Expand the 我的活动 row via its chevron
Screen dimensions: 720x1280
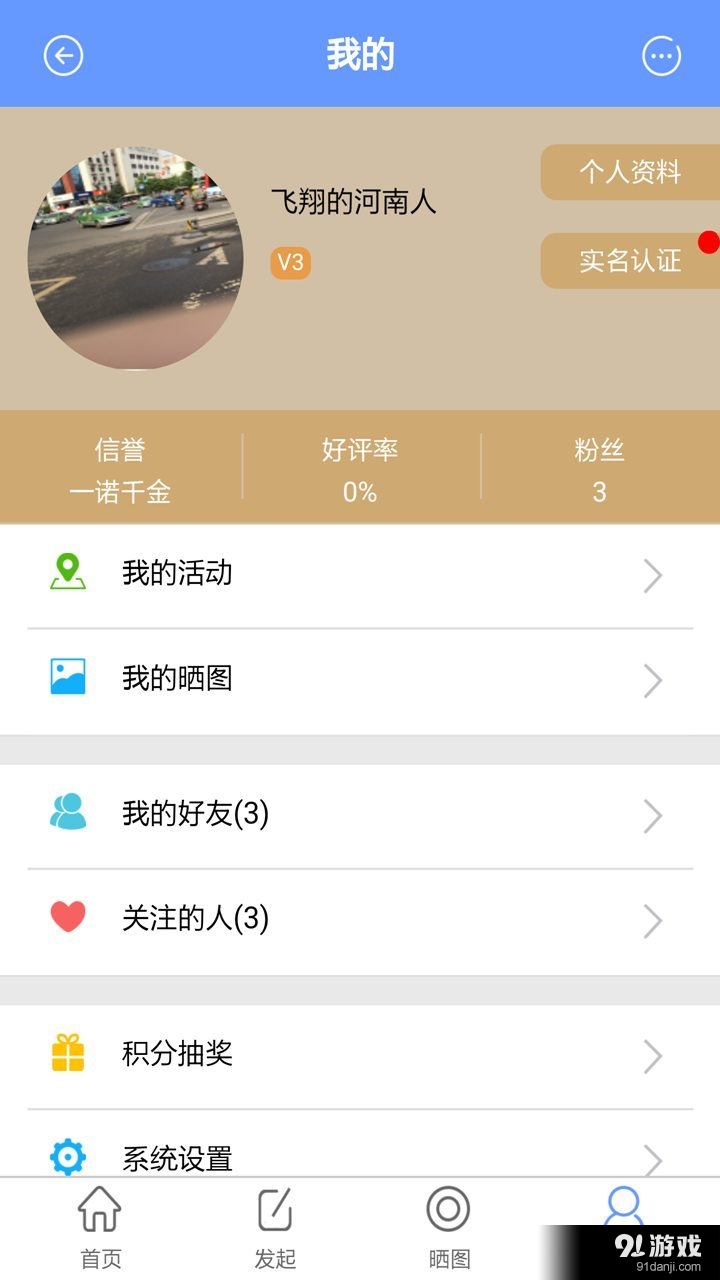click(655, 575)
